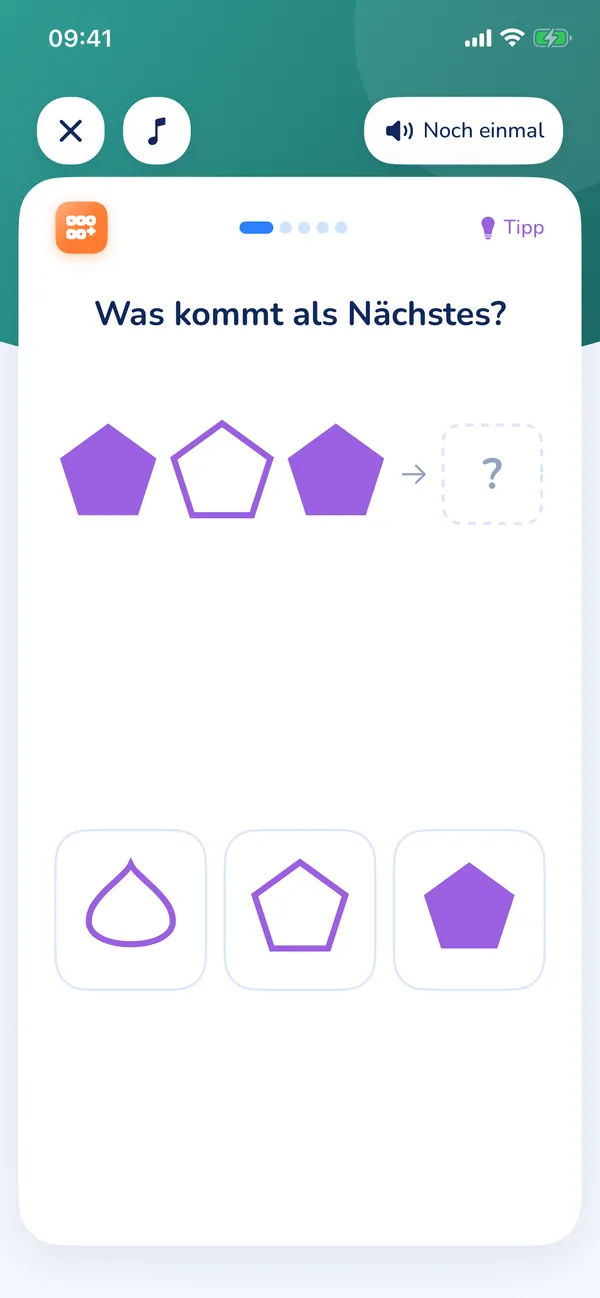Viewport: 600px width, 1298px height.
Task: Open the Tipp hint
Action: (512, 227)
